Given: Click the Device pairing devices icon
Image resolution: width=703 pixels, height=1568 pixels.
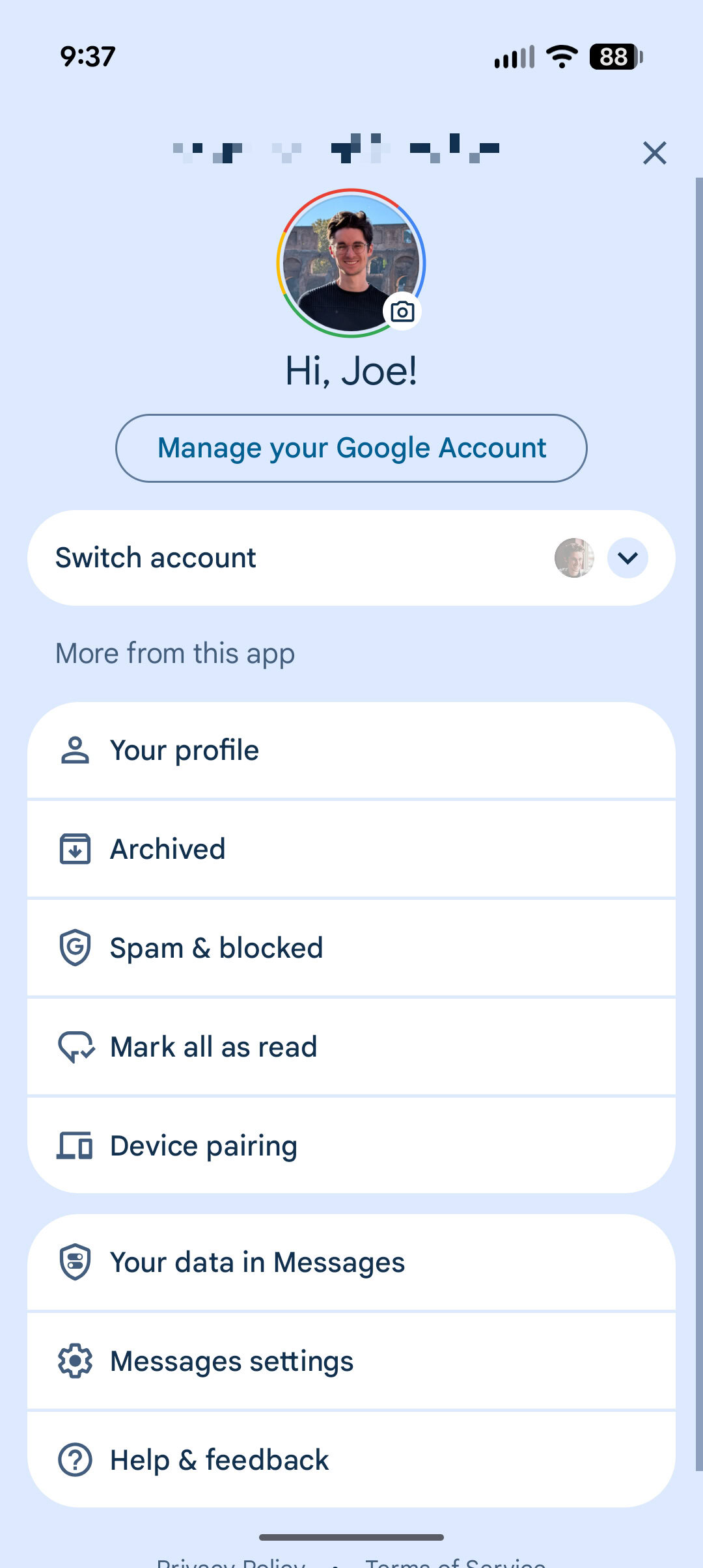Looking at the screenshot, I should 74,1145.
